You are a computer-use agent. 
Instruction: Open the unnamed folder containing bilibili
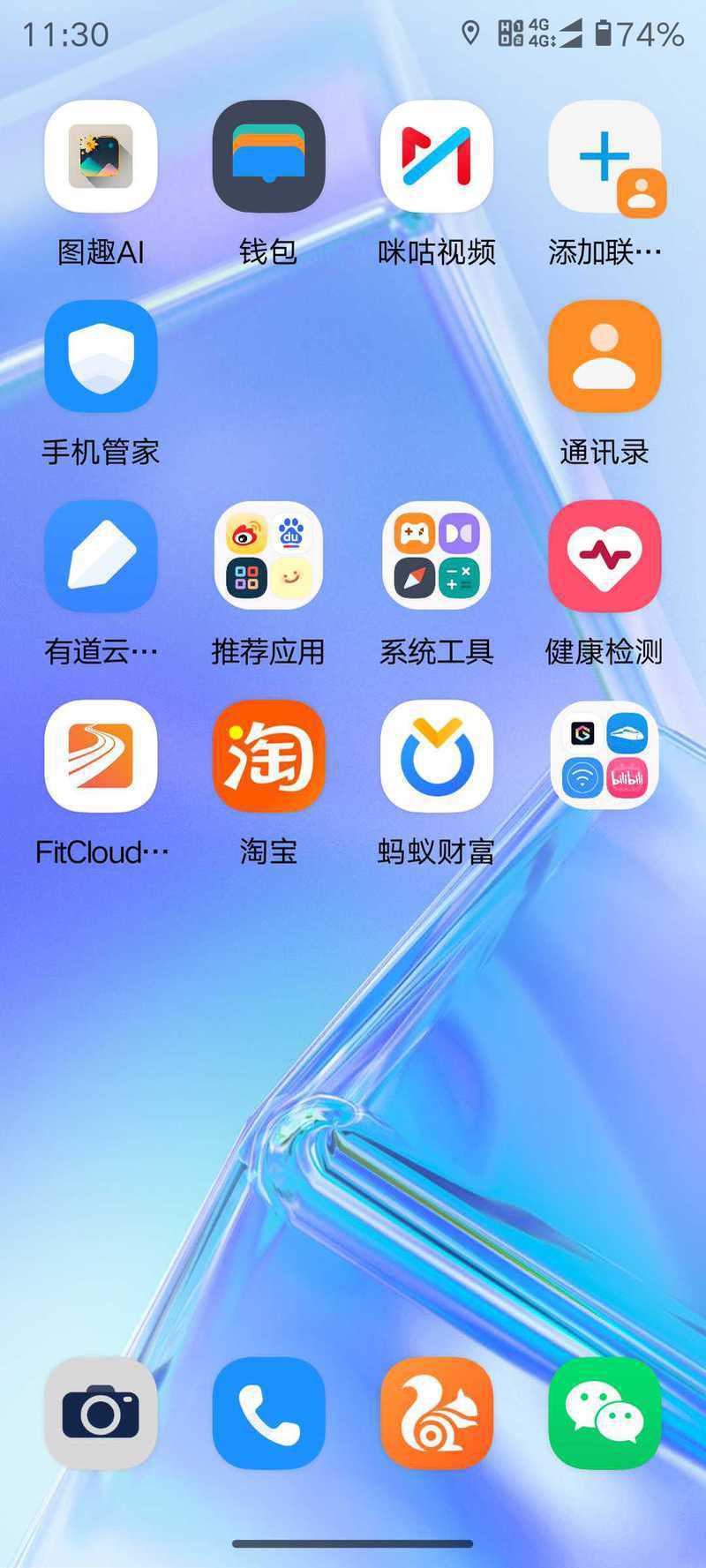pyautogui.click(x=605, y=756)
